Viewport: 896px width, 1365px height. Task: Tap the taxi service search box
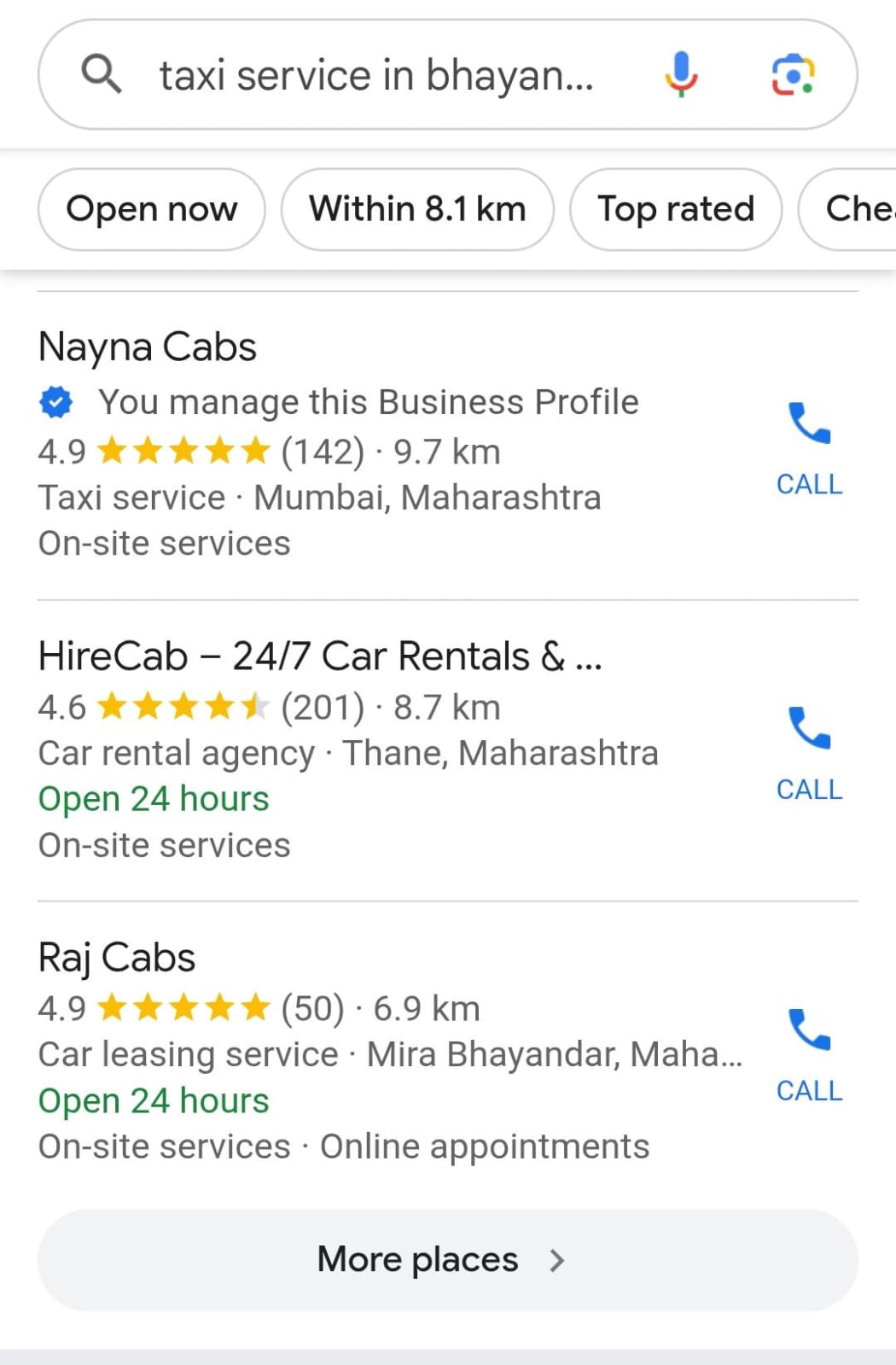[375, 75]
